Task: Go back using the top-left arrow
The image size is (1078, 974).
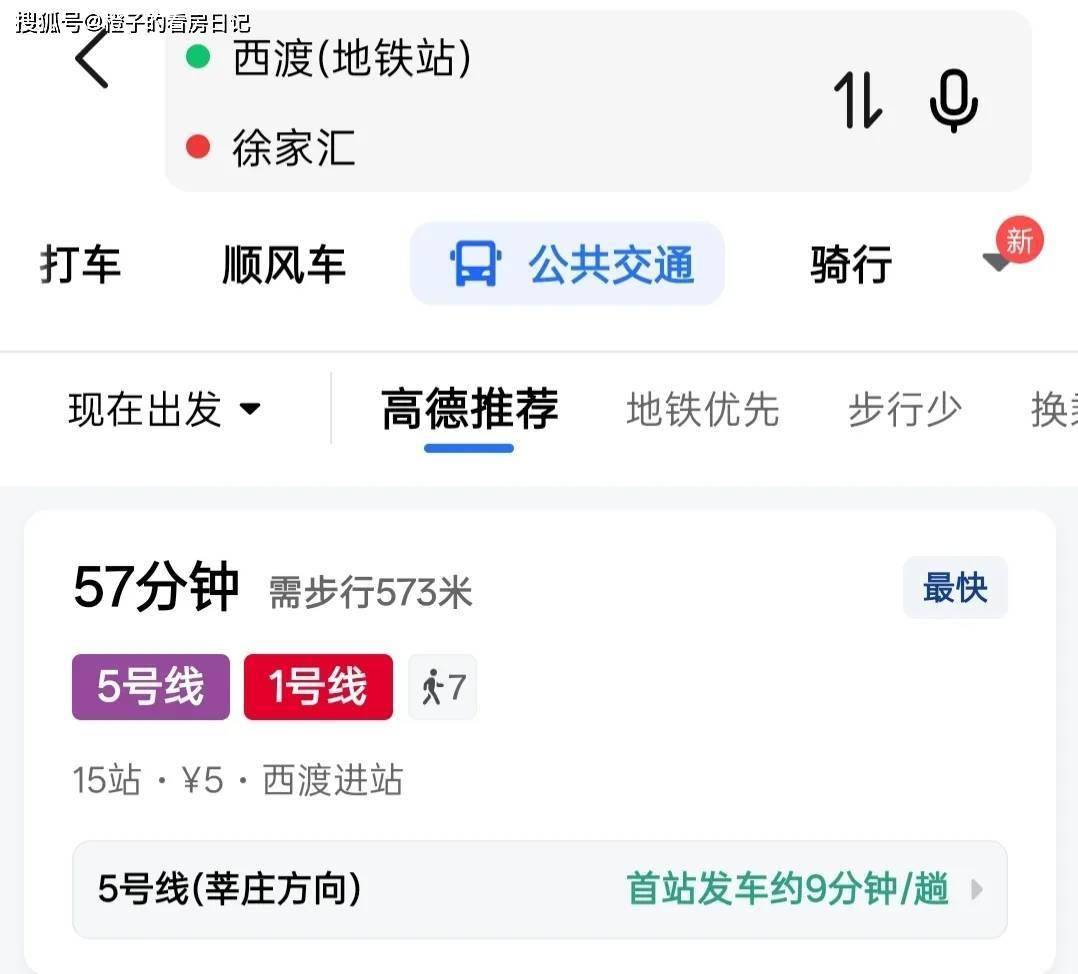Action: point(91,60)
